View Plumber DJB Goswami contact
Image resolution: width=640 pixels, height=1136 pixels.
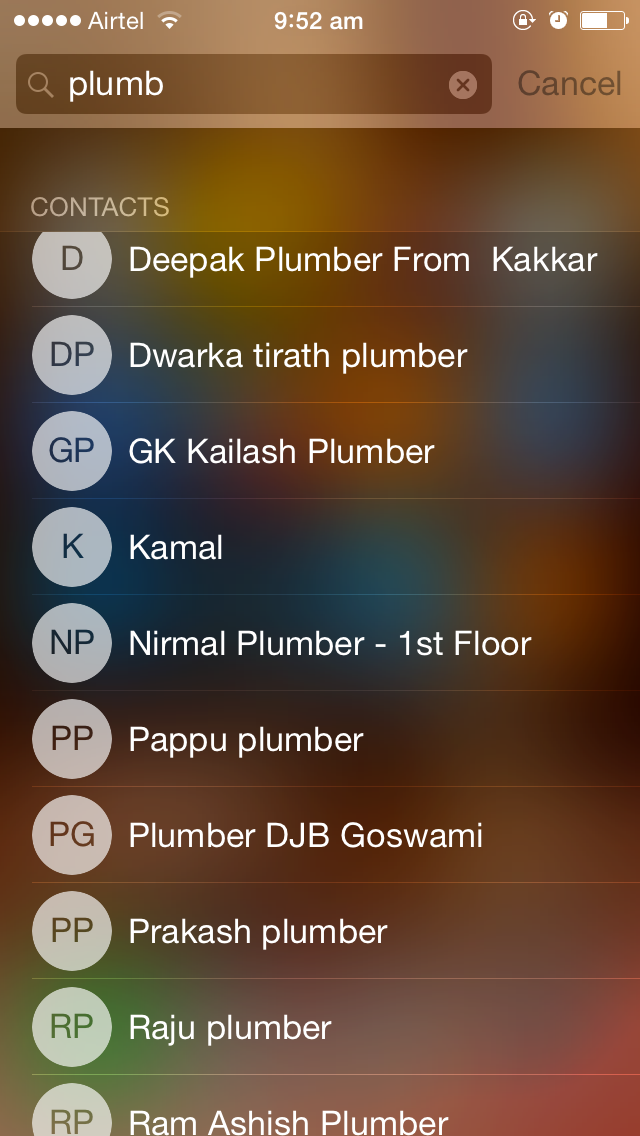point(305,836)
